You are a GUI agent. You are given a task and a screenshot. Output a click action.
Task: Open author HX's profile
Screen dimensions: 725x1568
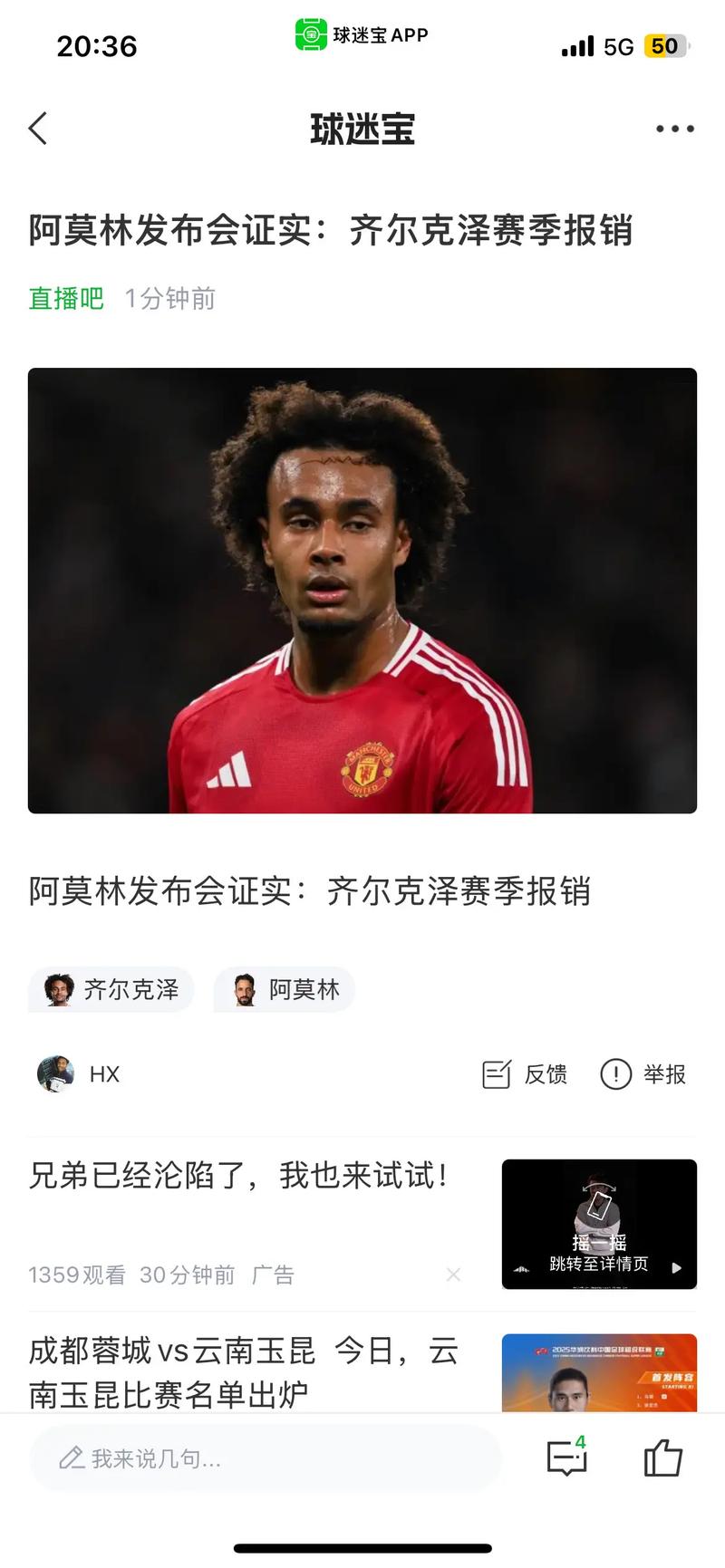pos(79,1074)
